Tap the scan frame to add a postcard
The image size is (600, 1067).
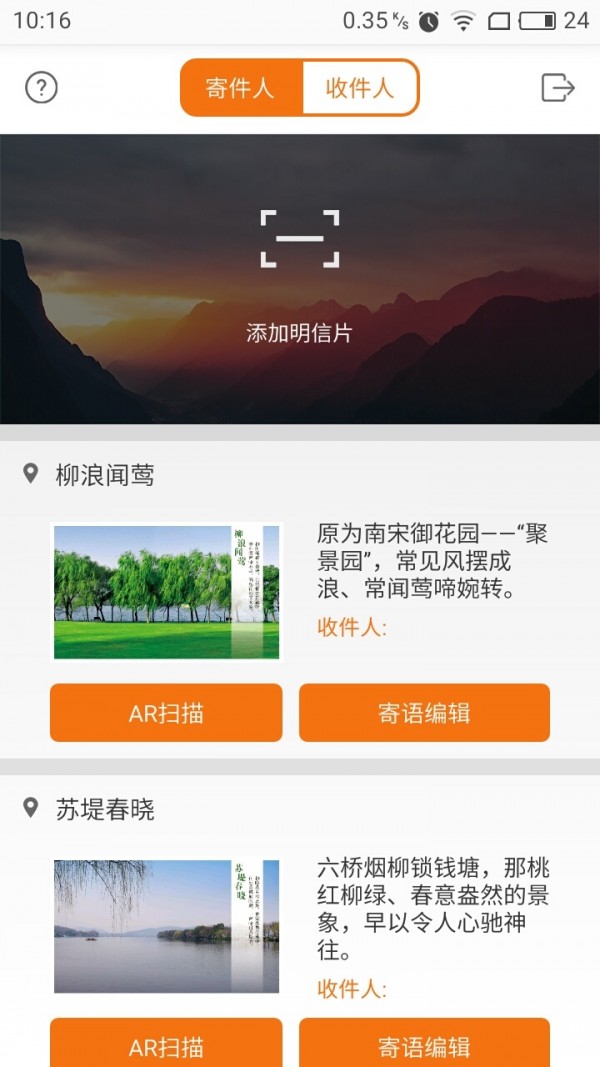(x=299, y=239)
